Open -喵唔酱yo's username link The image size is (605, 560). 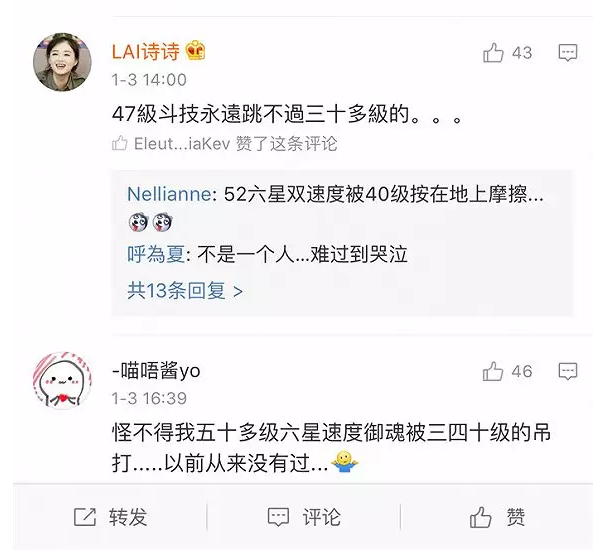click(156, 371)
